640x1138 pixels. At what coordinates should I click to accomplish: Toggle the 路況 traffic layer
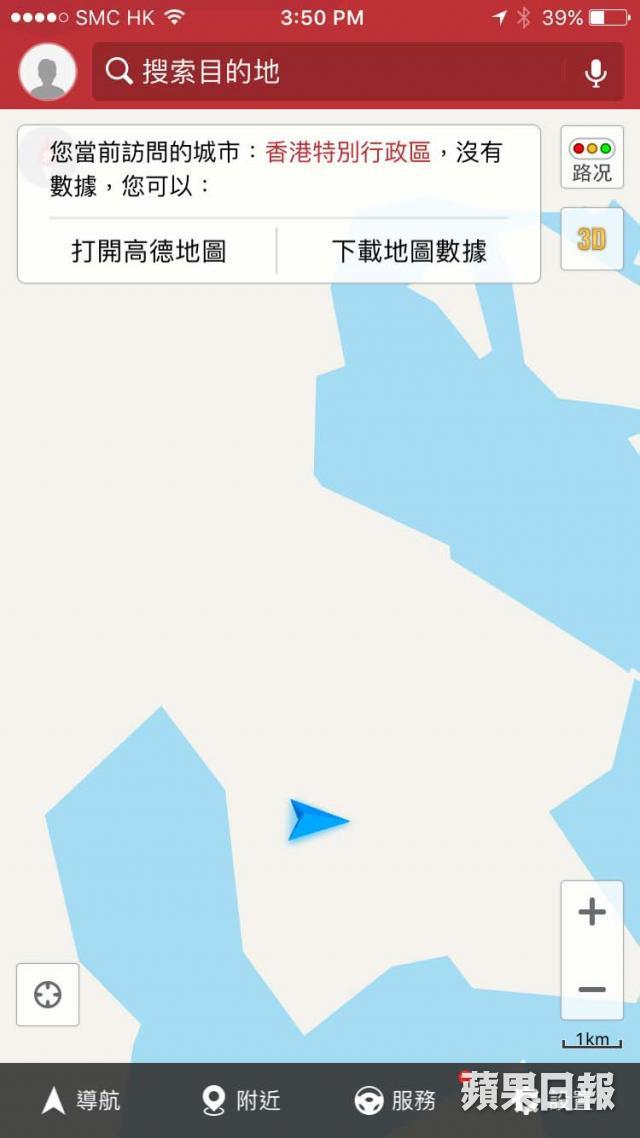coord(592,157)
